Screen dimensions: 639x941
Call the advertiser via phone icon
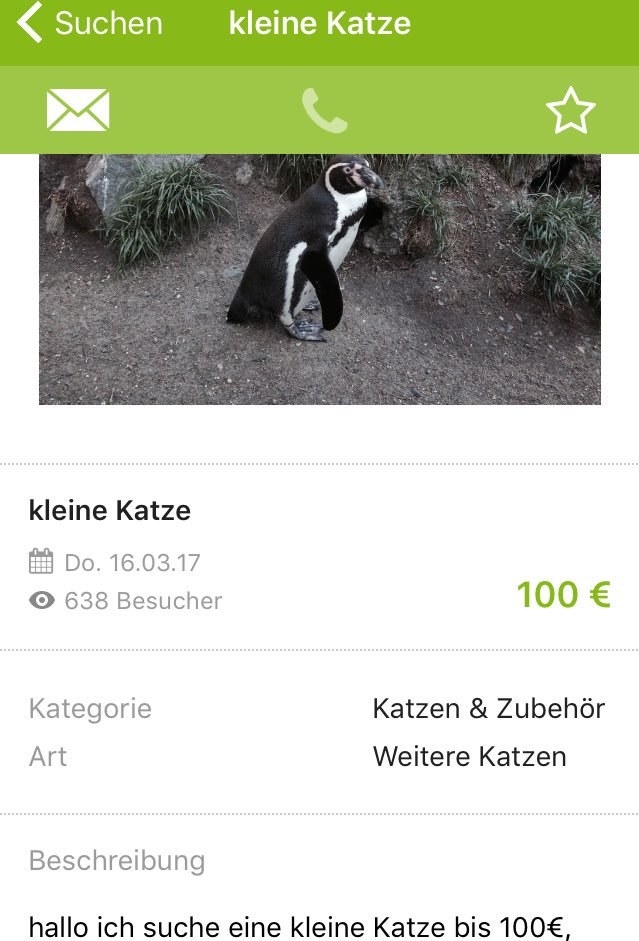(x=324, y=110)
